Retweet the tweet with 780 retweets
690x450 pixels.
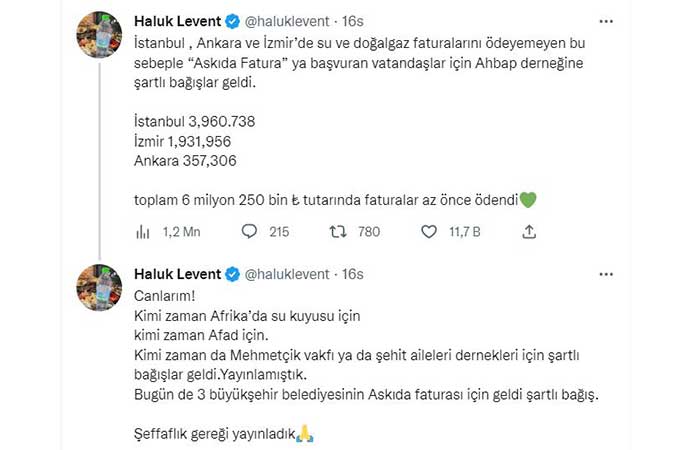[x=338, y=231]
